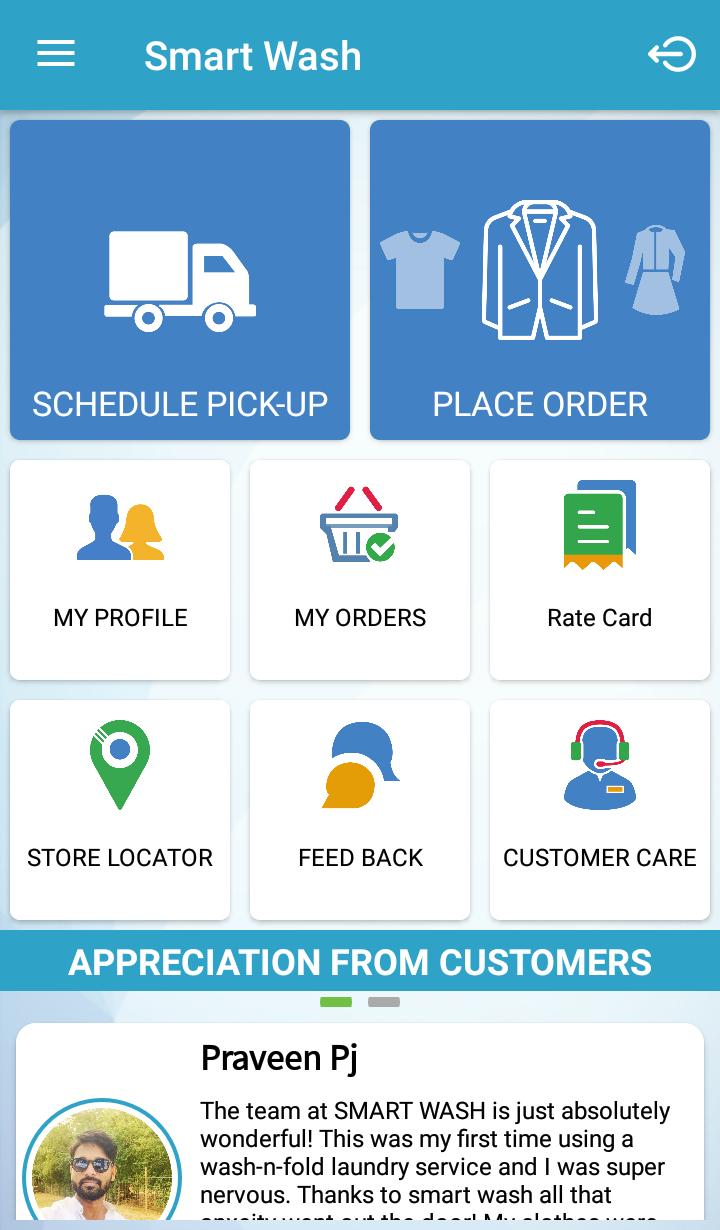This screenshot has width=720, height=1230.
Task: Open the hamburger drawer menu
Action: click(x=56, y=54)
